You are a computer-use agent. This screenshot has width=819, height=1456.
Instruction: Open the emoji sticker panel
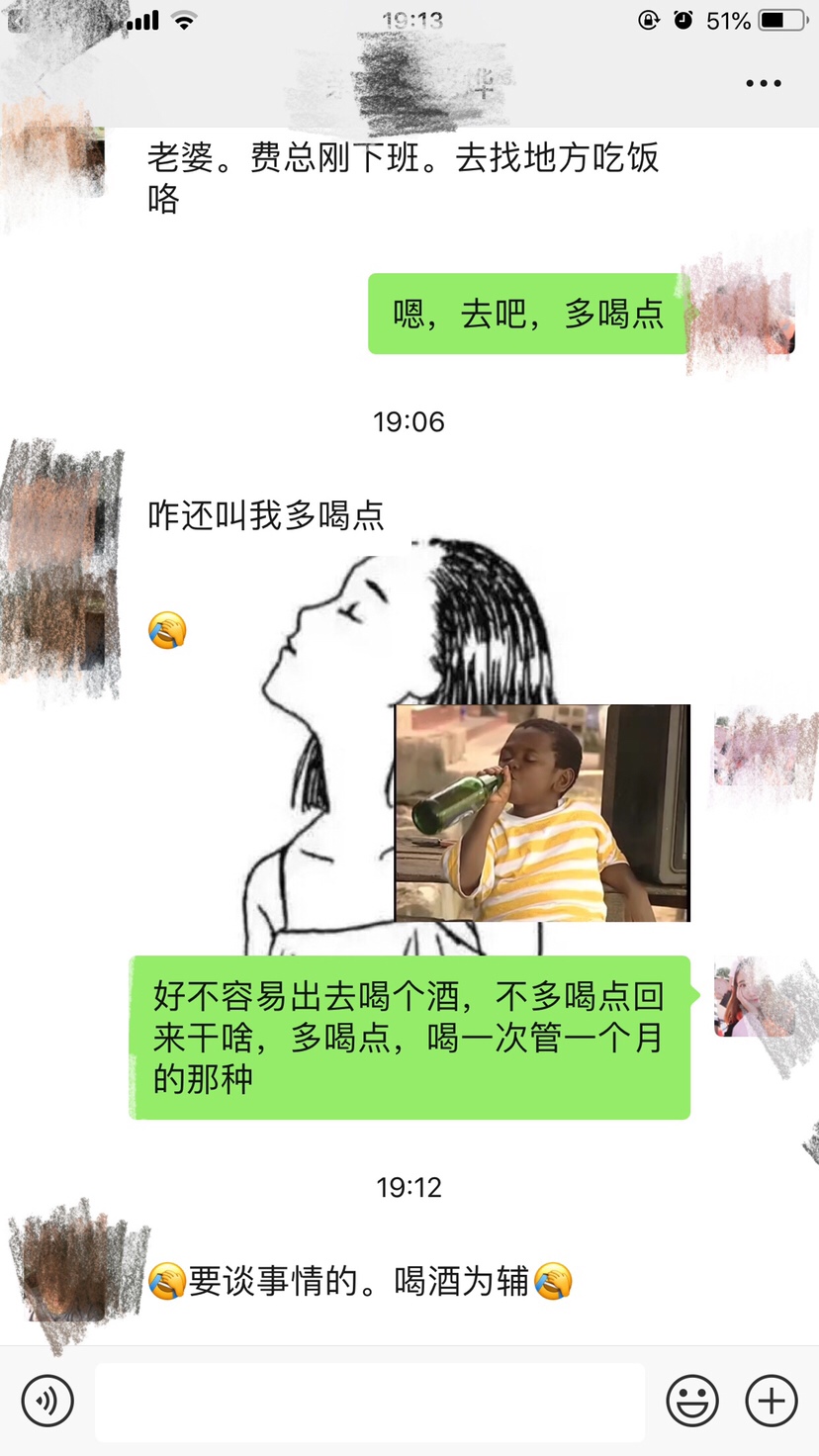tap(692, 1401)
